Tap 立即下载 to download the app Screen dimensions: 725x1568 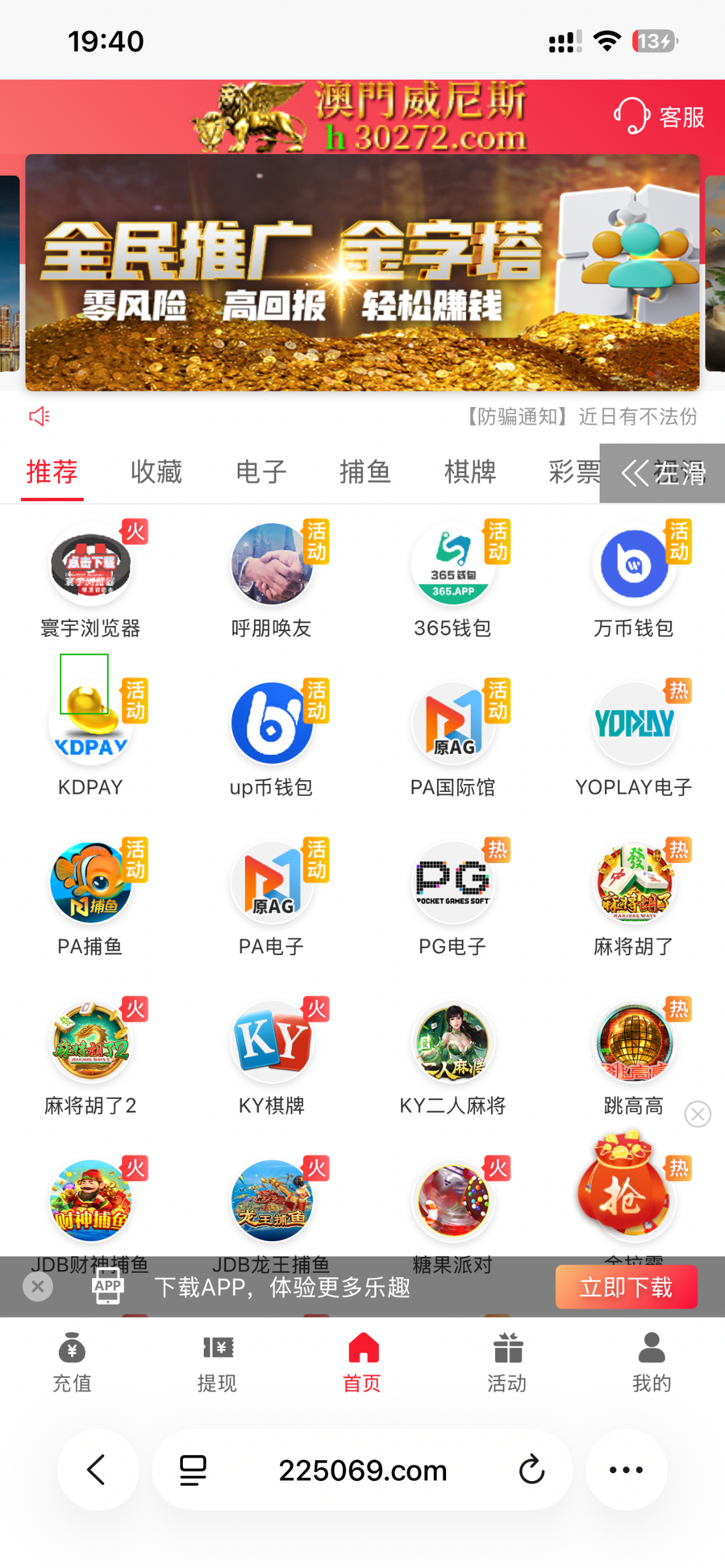click(x=626, y=1287)
